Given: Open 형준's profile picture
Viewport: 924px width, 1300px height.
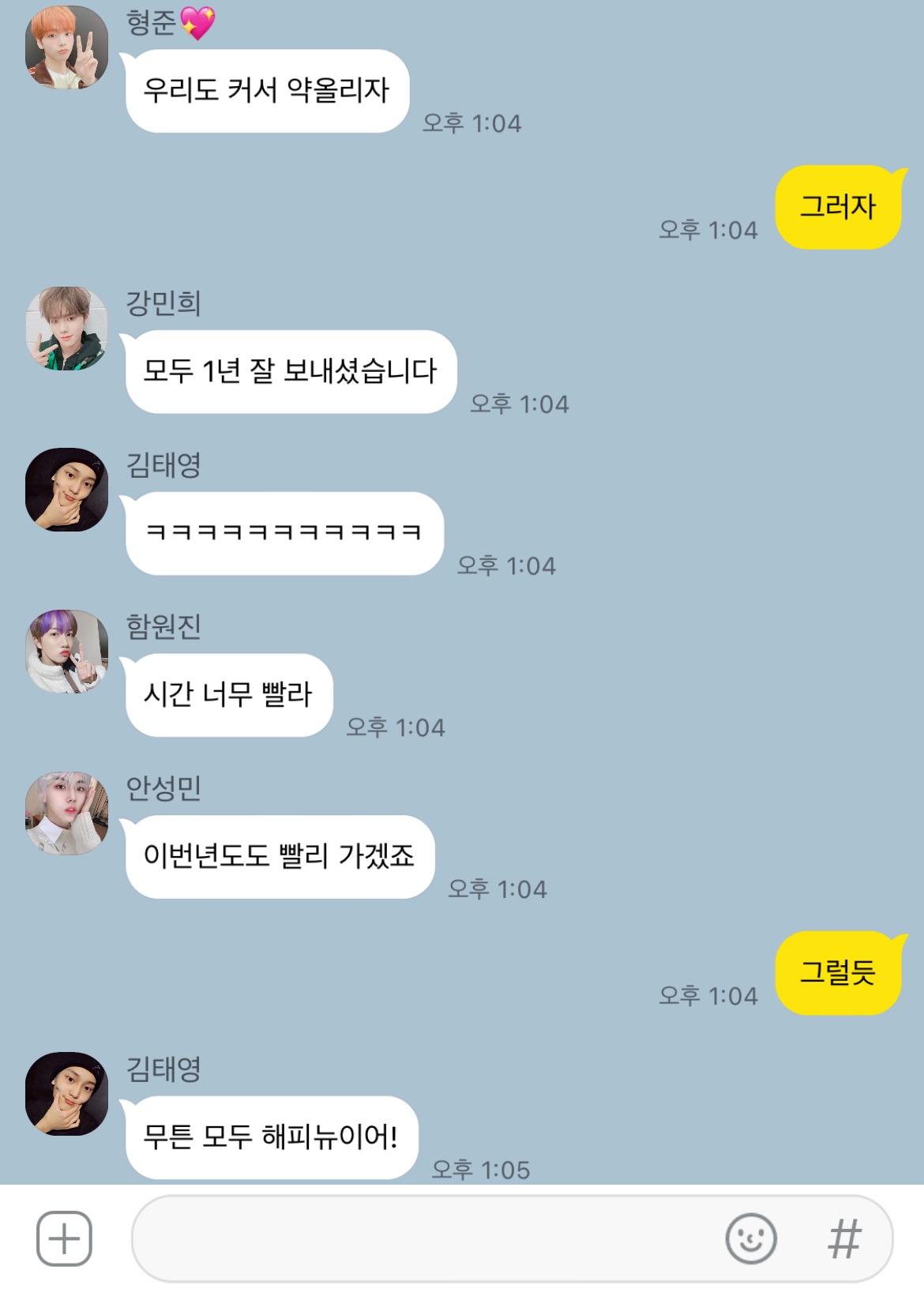Looking at the screenshot, I should point(66,47).
